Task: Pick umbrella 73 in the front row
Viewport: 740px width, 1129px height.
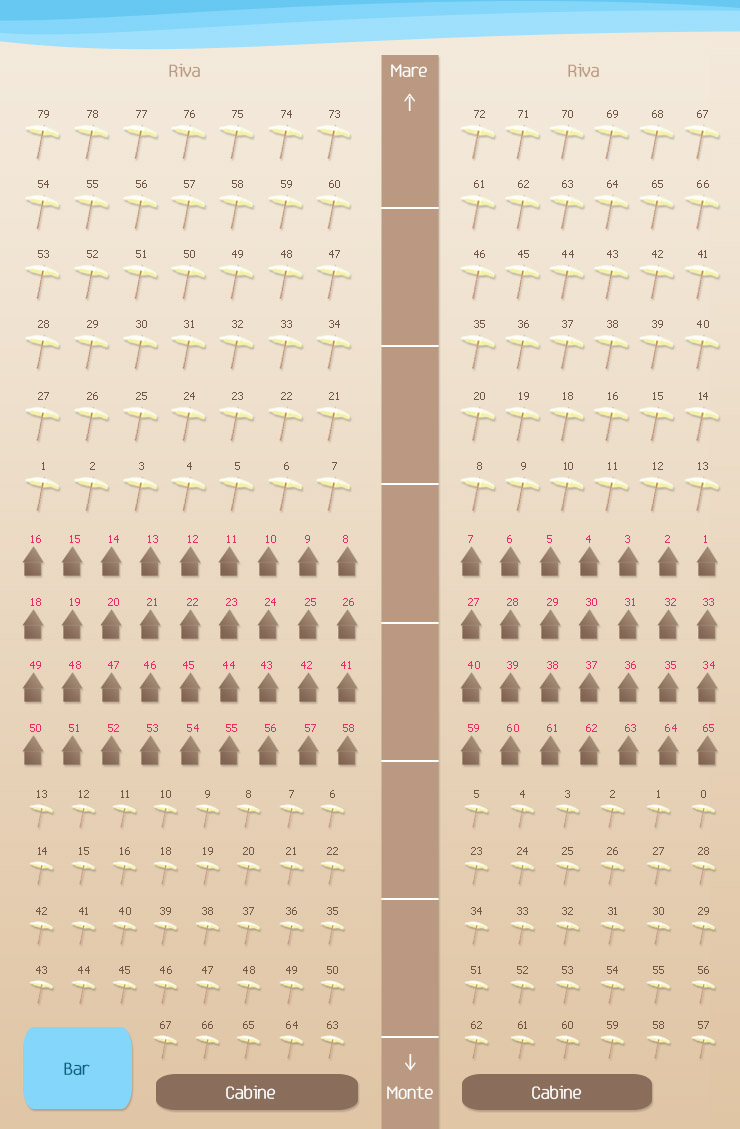Action: pyautogui.click(x=333, y=139)
